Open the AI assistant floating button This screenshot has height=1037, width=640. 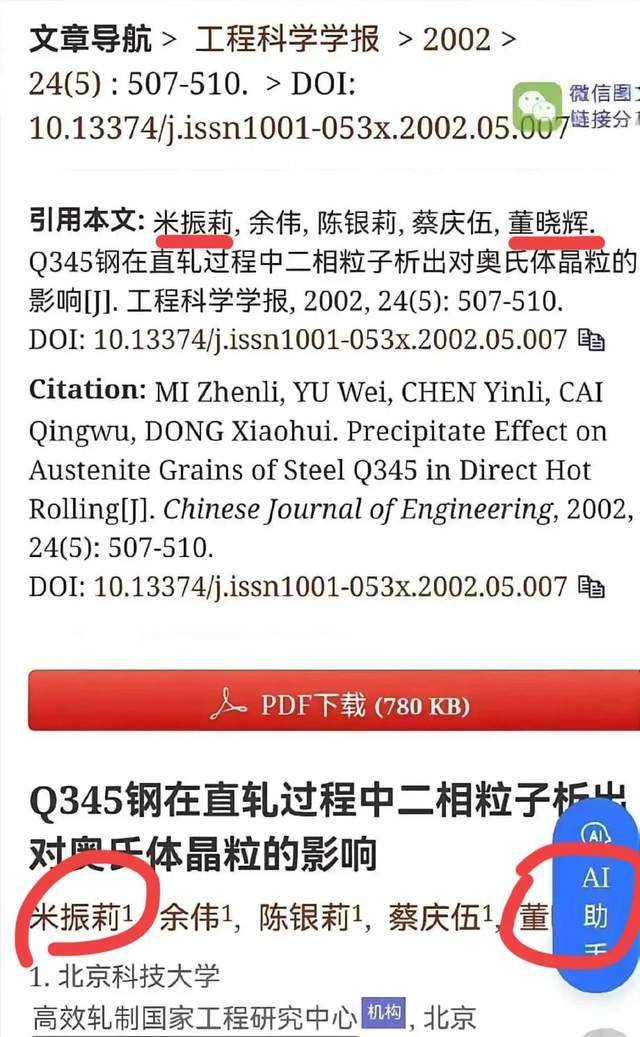point(595,896)
